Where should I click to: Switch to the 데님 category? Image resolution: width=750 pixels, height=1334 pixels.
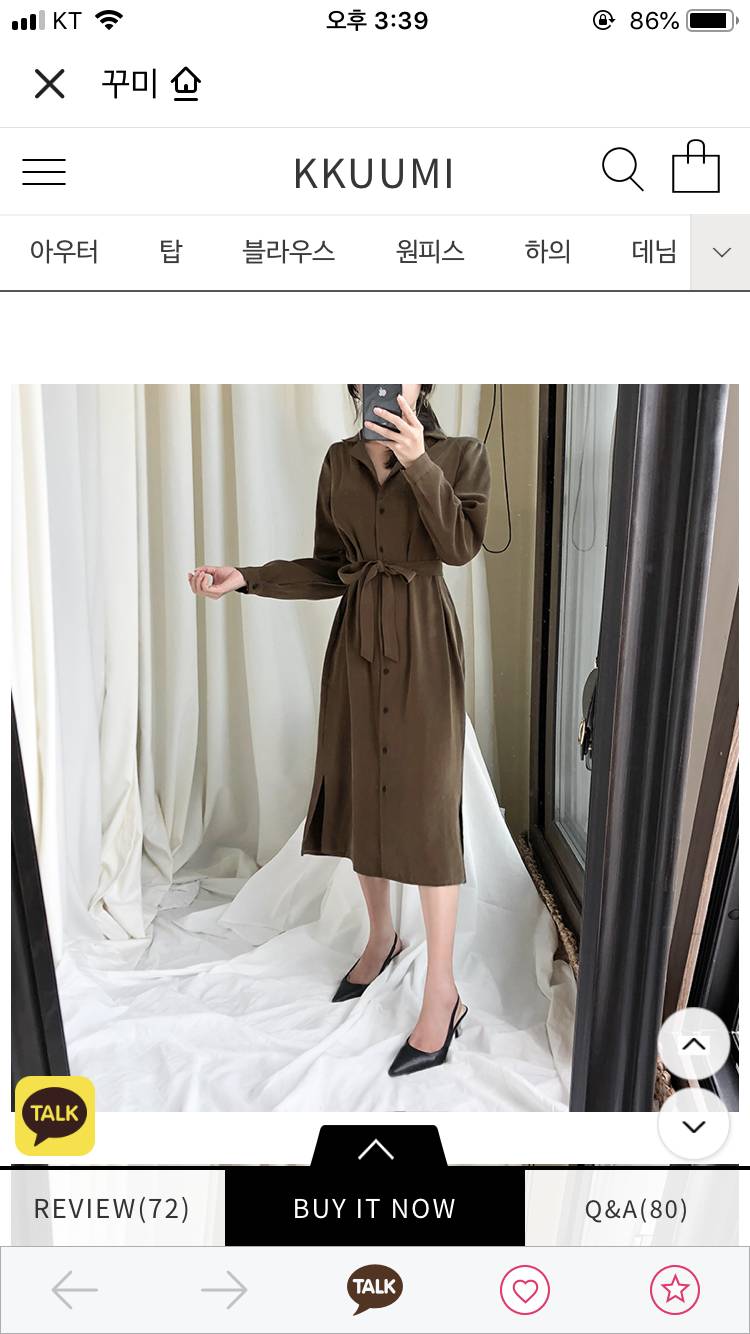654,252
